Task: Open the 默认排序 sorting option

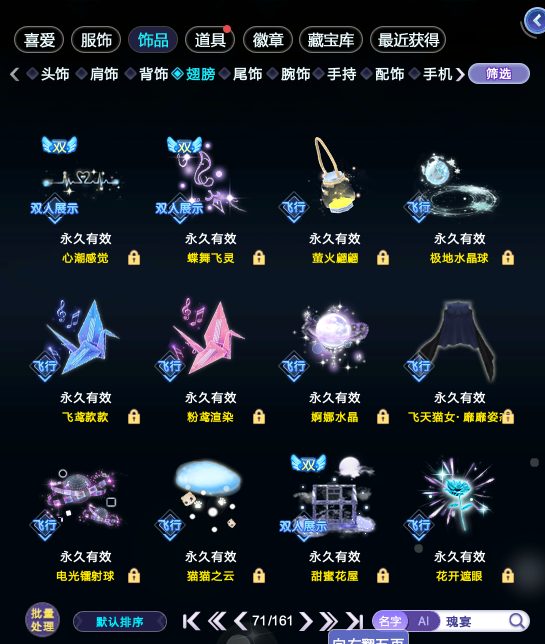Action: 120,621
